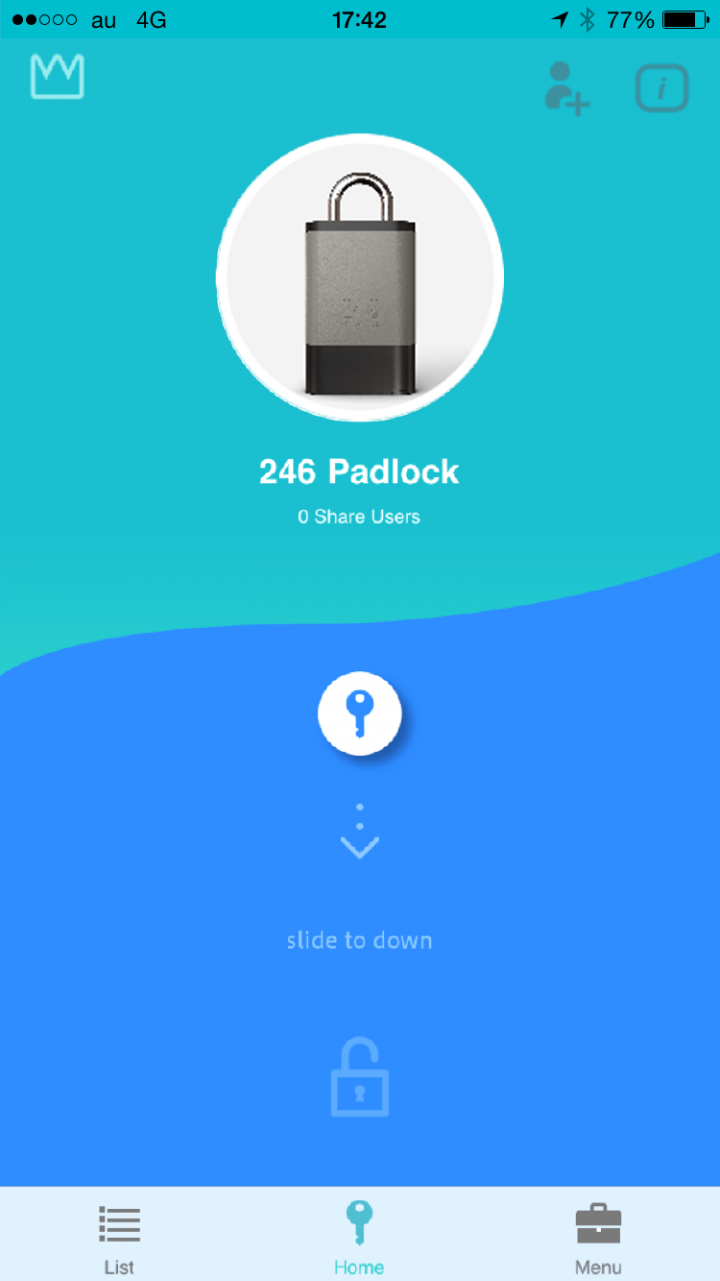Add a share user
This screenshot has width=720, height=1281.
coord(566,89)
